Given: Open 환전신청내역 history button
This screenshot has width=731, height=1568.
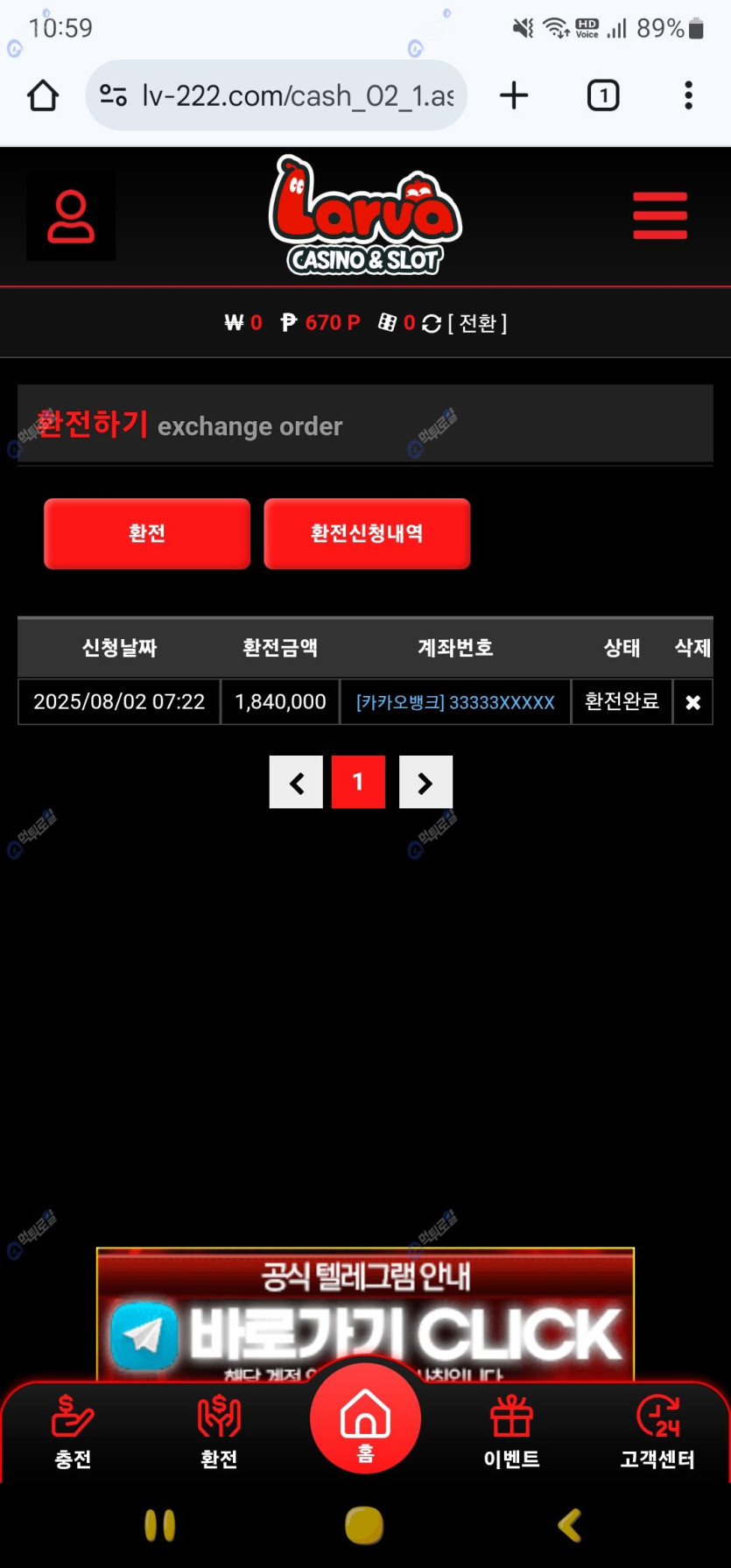Looking at the screenshot, I should (x=367, y=533).
